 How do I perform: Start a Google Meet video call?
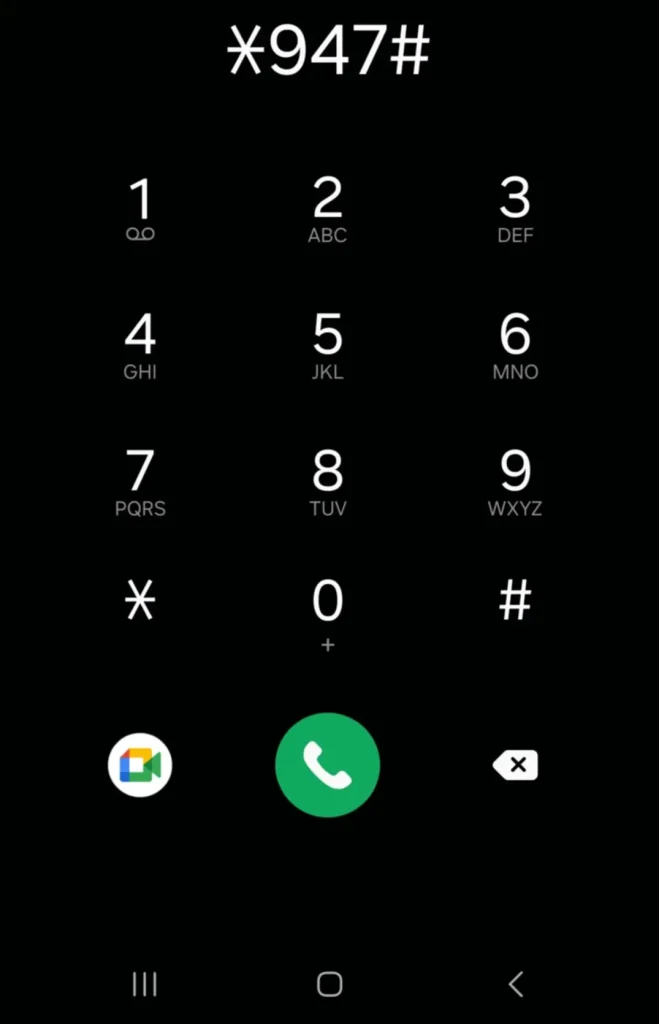[x=140, y=765]
